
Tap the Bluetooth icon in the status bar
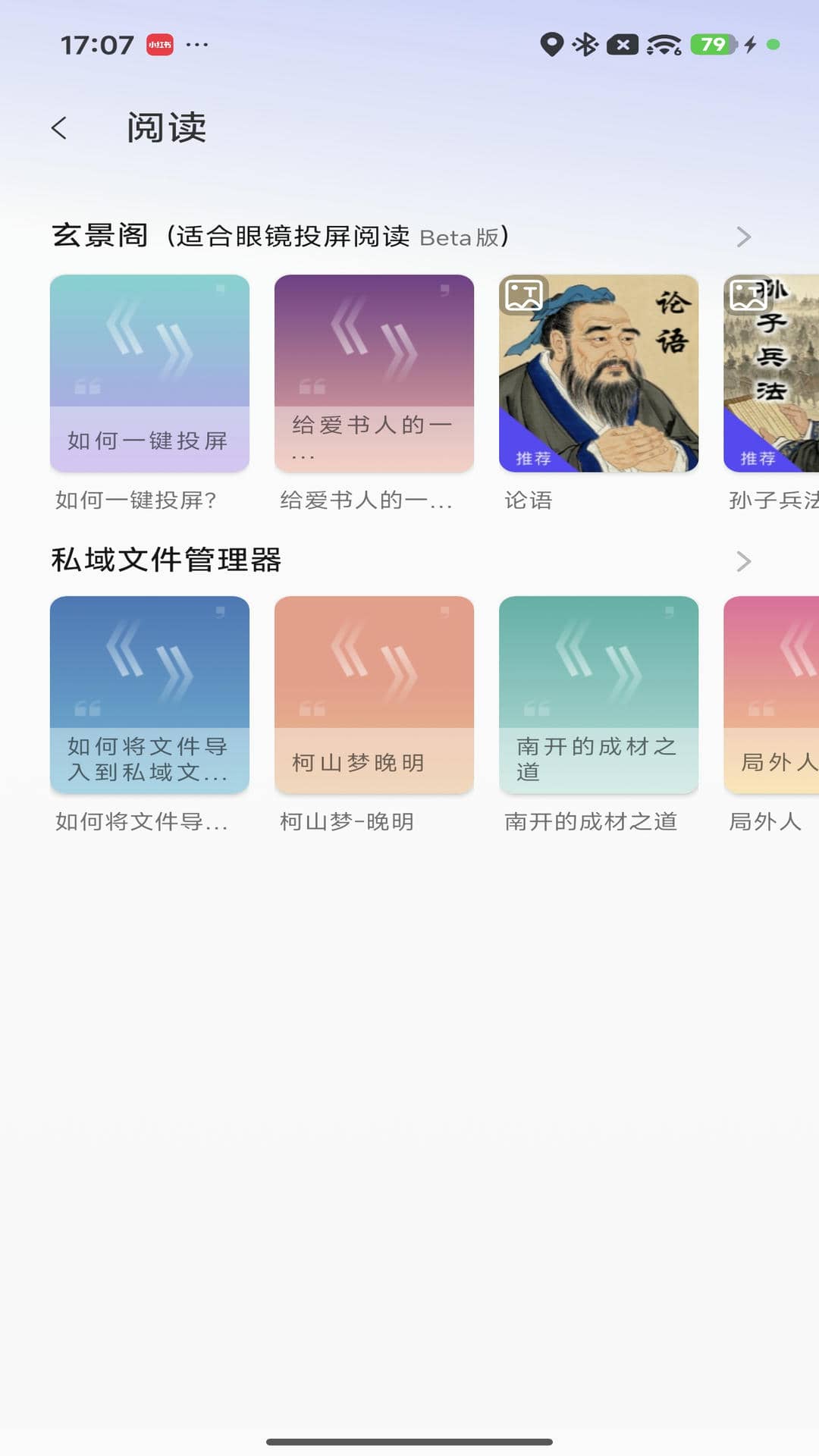pyautogui.click(x=585, y=44)
